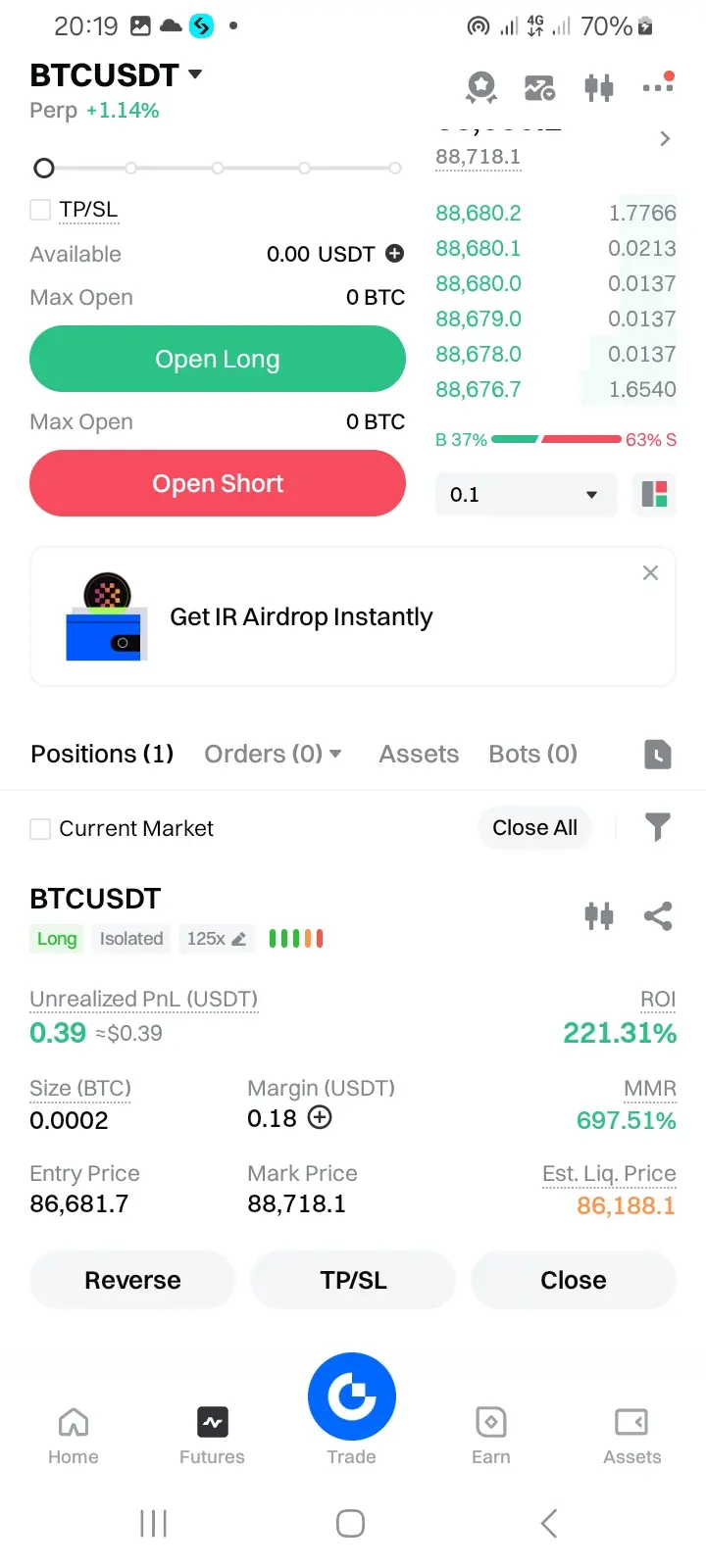Dismiss the IR Airdrop banner
706x1568 pixels.
[x=650, y=573]
